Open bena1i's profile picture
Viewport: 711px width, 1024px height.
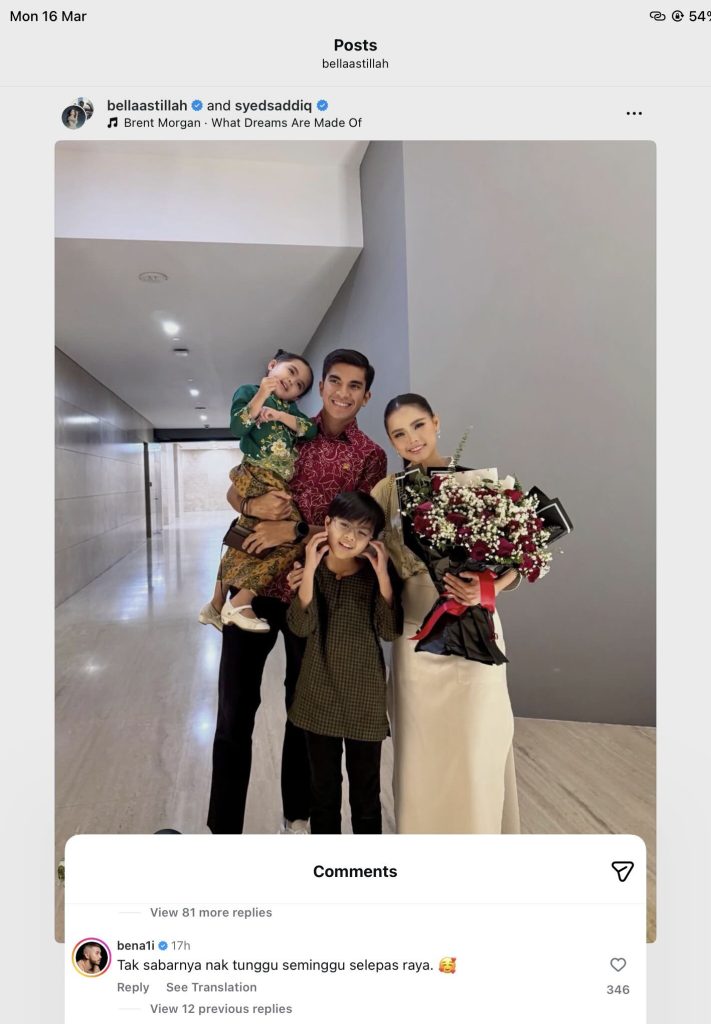91,957
